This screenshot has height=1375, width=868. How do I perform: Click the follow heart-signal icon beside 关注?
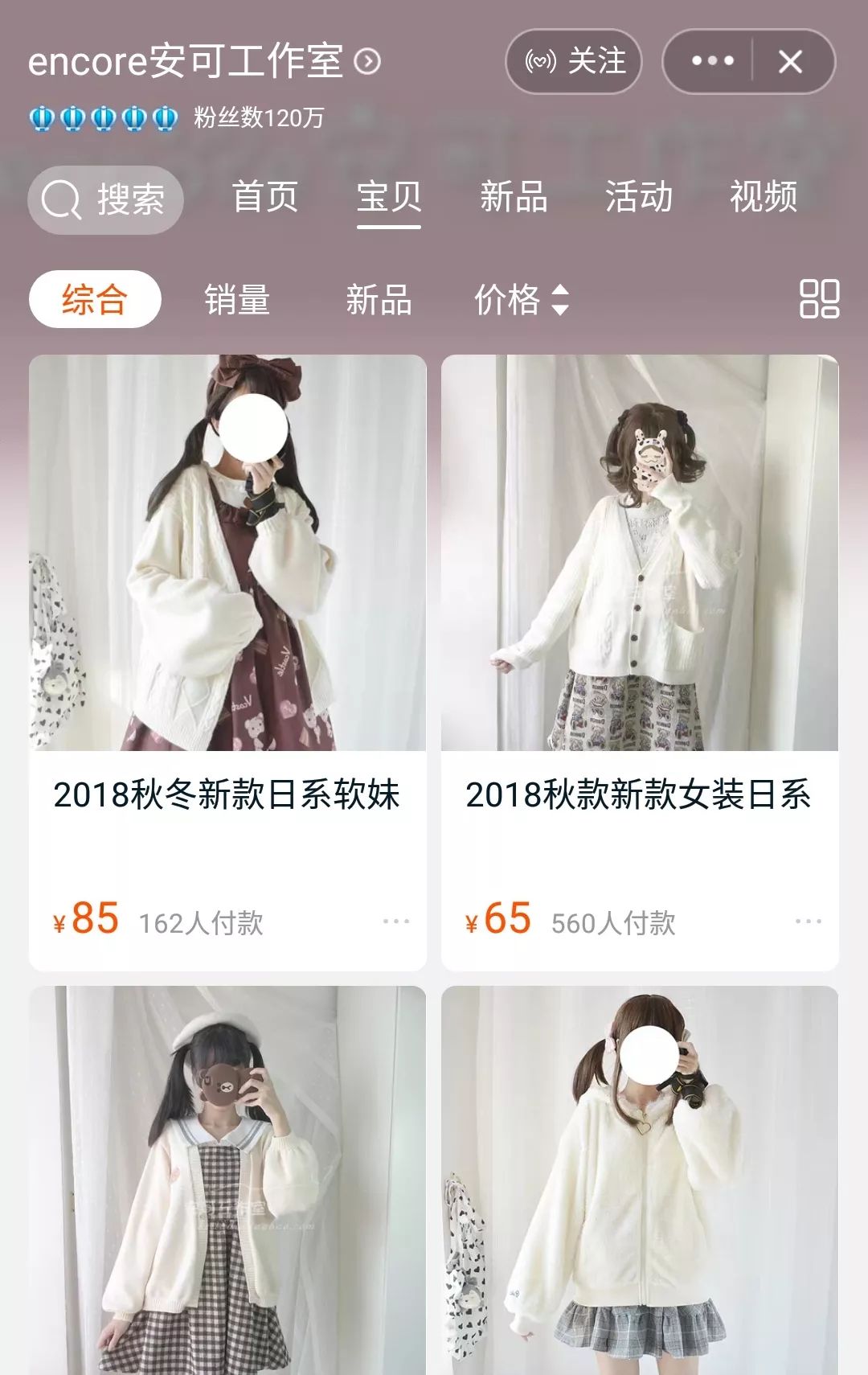click(540, 61)
